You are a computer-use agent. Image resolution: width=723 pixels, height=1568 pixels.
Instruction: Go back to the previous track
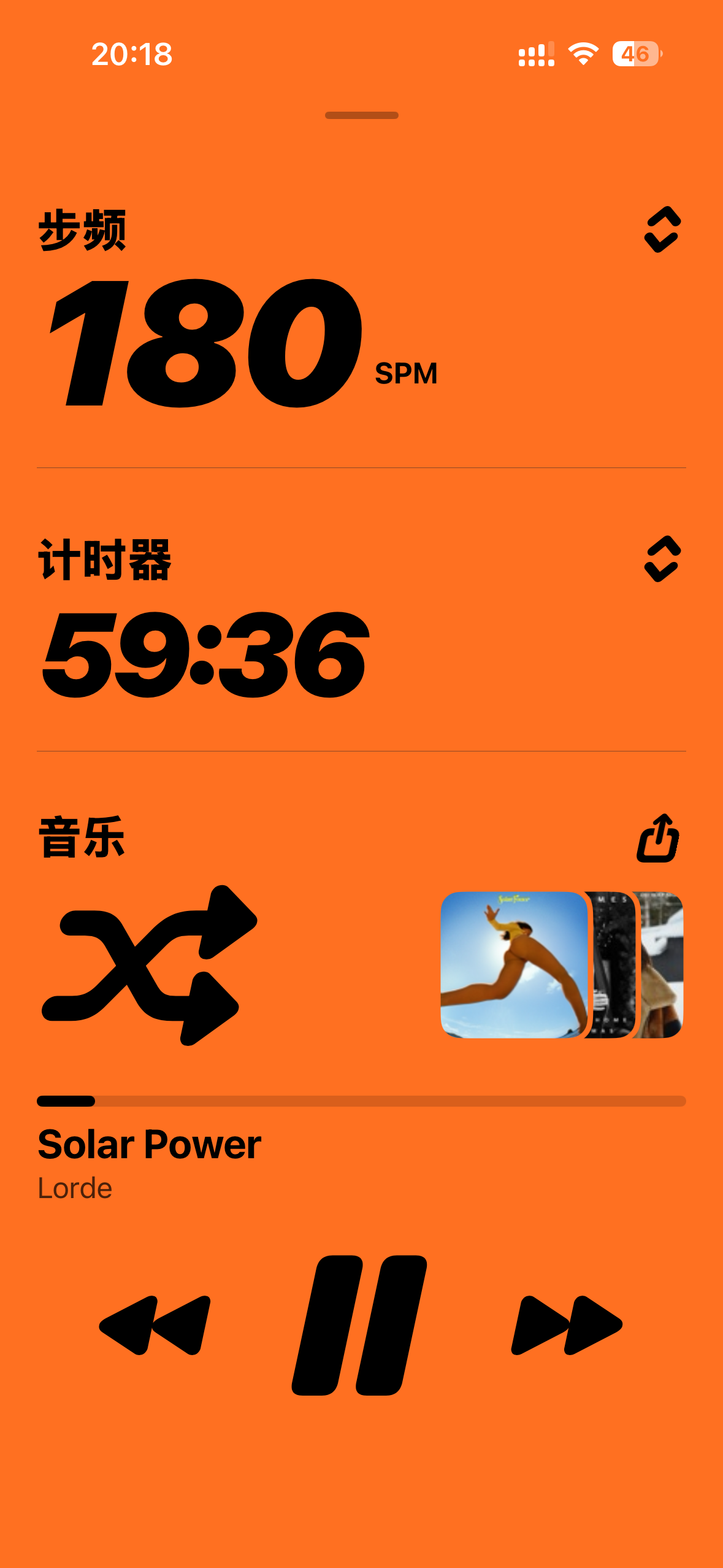click(x=155, y=1325)
